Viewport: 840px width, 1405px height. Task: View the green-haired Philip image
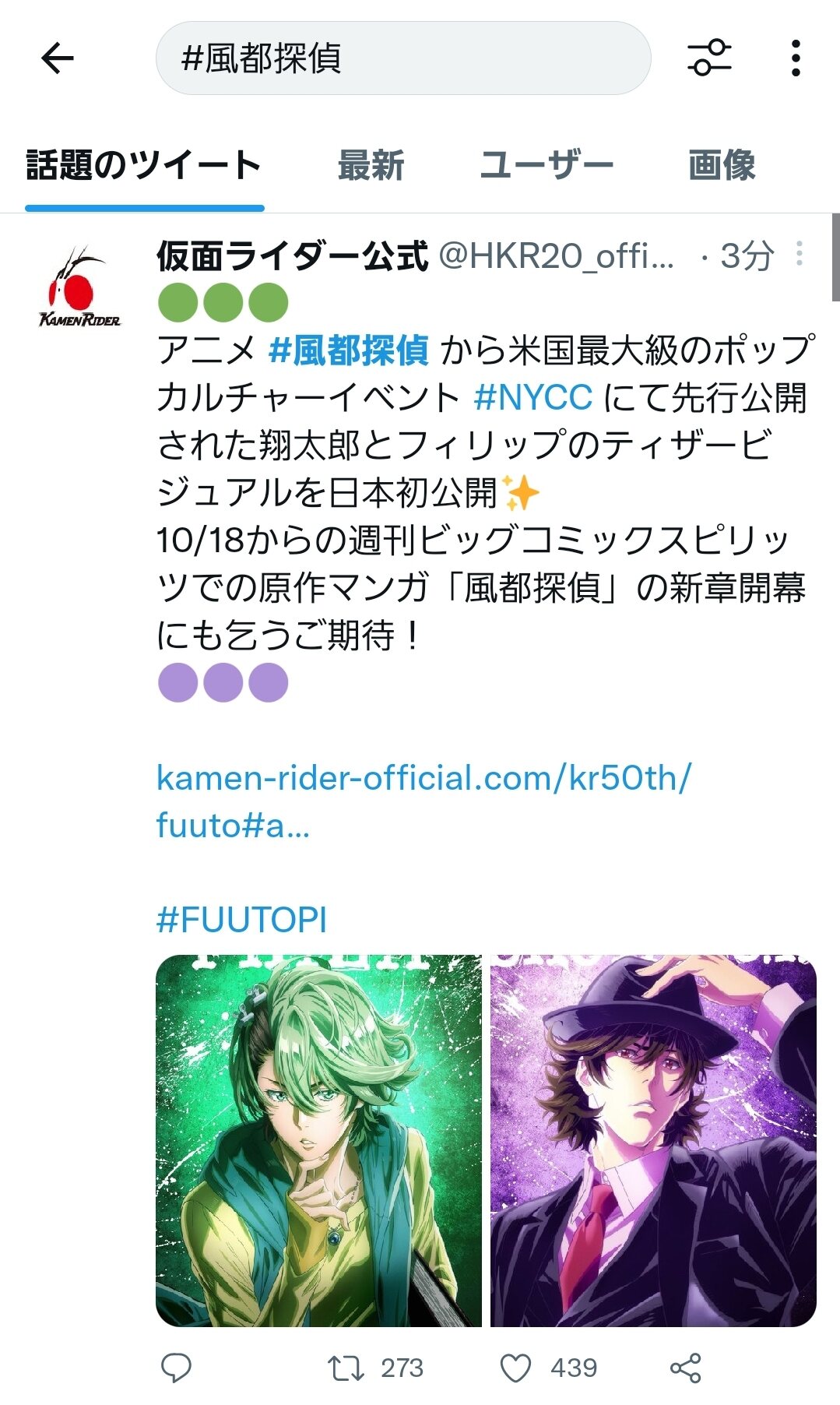pyautogui.click(x=318, y=1140)
